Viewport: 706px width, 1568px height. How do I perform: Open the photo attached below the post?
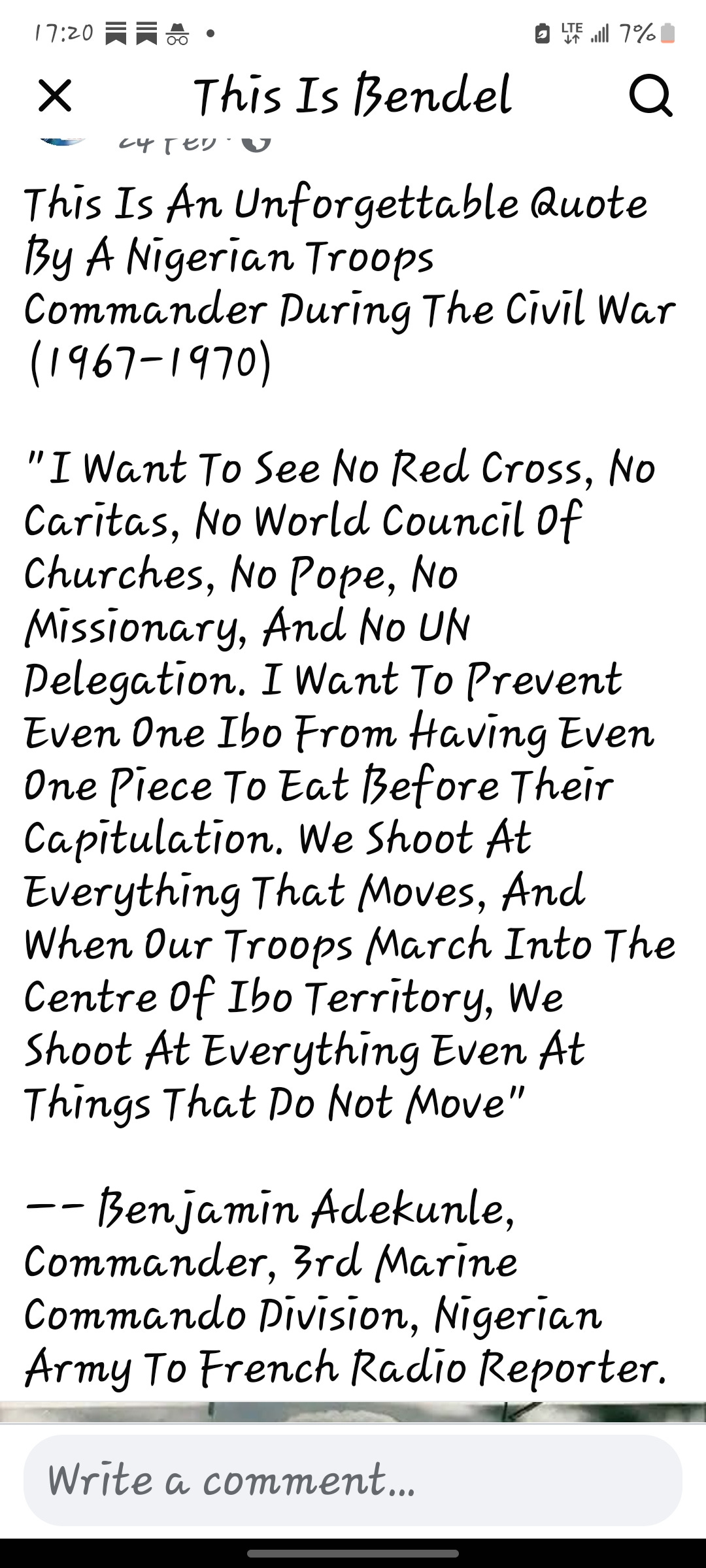tap(353, 1411)
